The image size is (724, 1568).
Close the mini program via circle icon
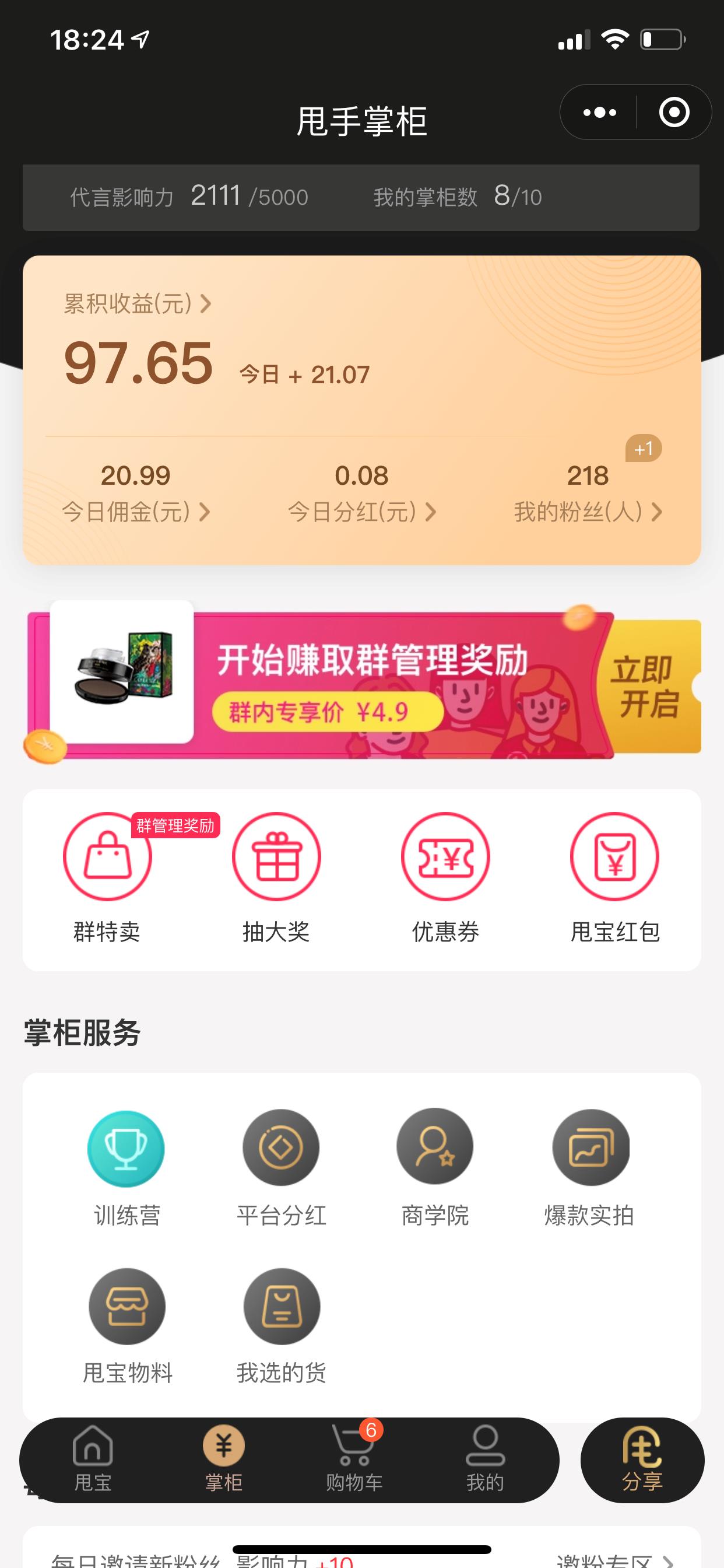pos(674,113)
